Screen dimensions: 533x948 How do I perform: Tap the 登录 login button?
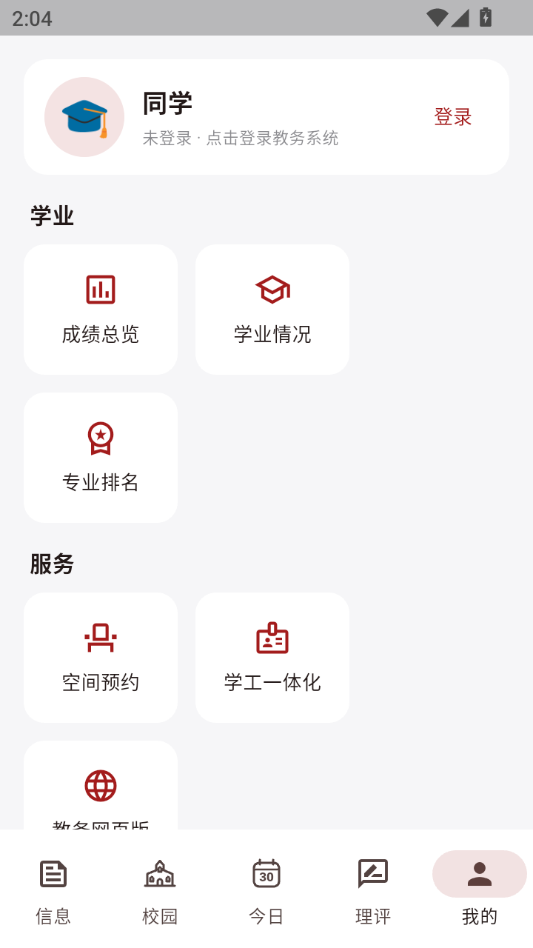453,117
